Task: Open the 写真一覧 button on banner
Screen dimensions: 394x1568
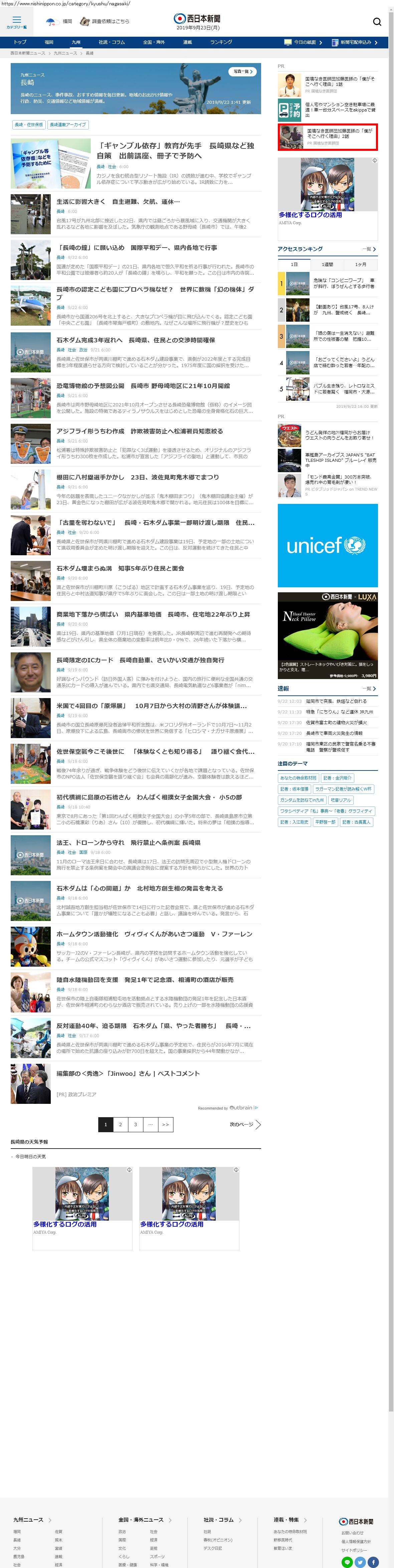Action: [243, 72]
